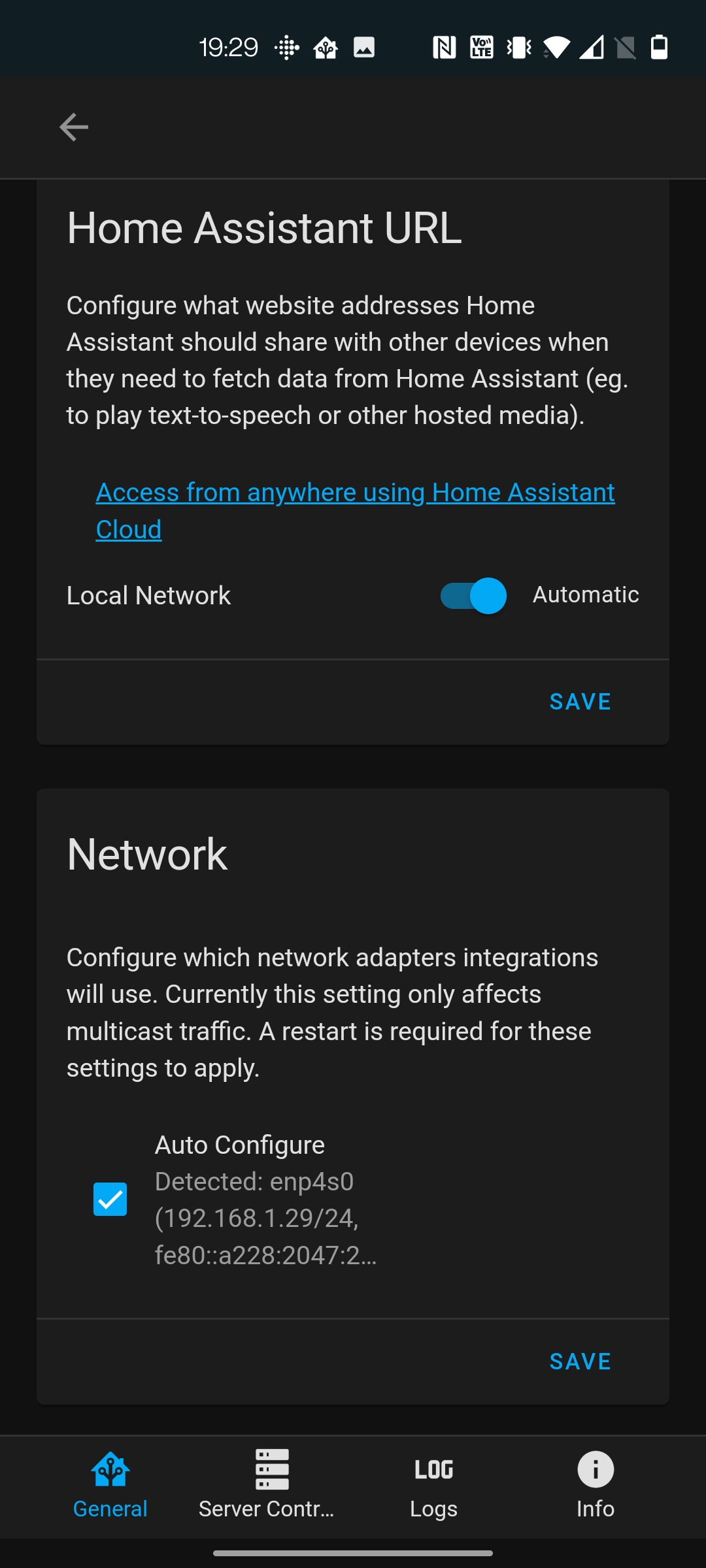
Task: Open the Logs tab
Action: point(433,1486)
